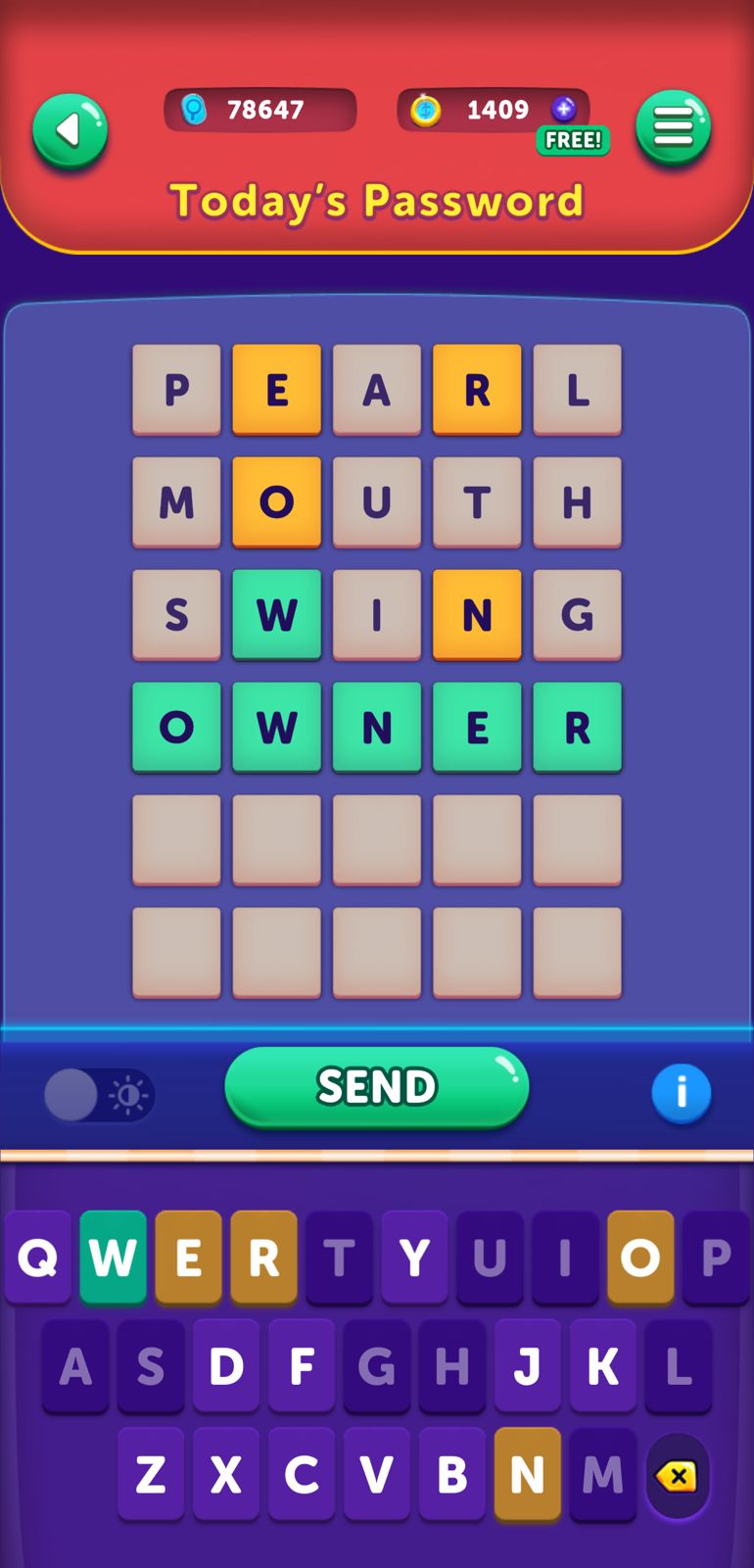Select the letter Y key
The width and height of the screenshot is (754, 1568).
tap(414, 1257)
